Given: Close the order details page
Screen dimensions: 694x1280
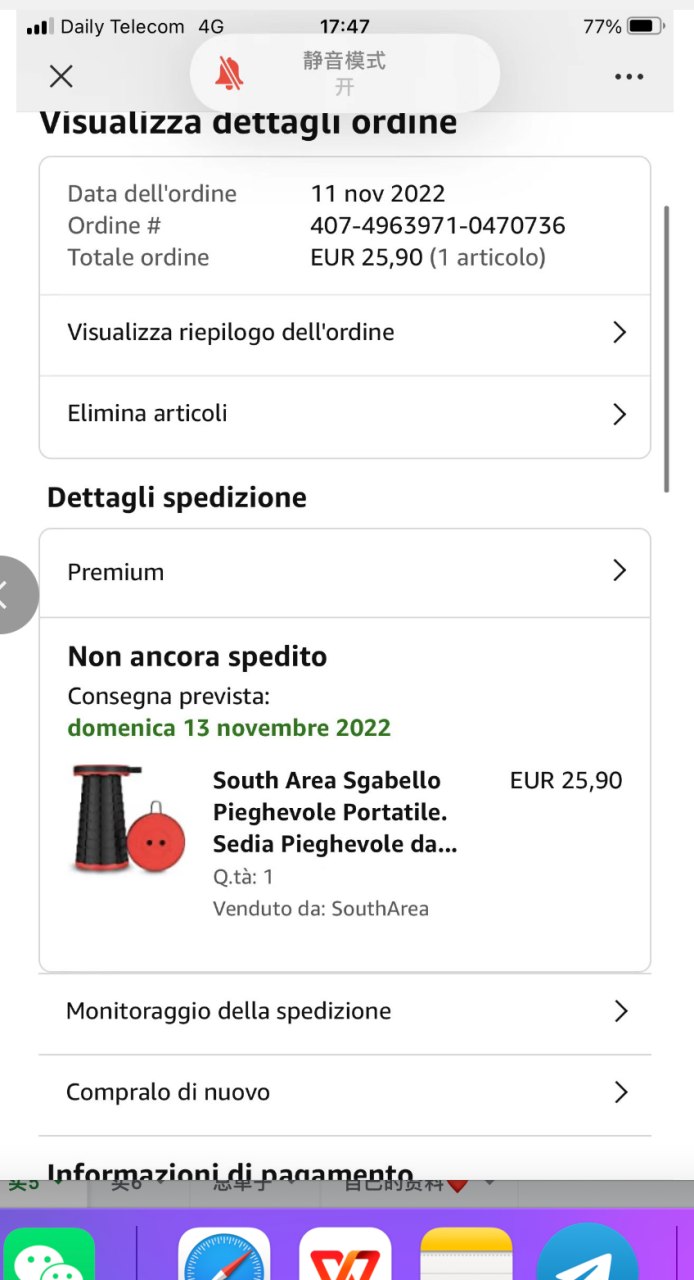Looking at the screenshot, I should coord(61,77).
